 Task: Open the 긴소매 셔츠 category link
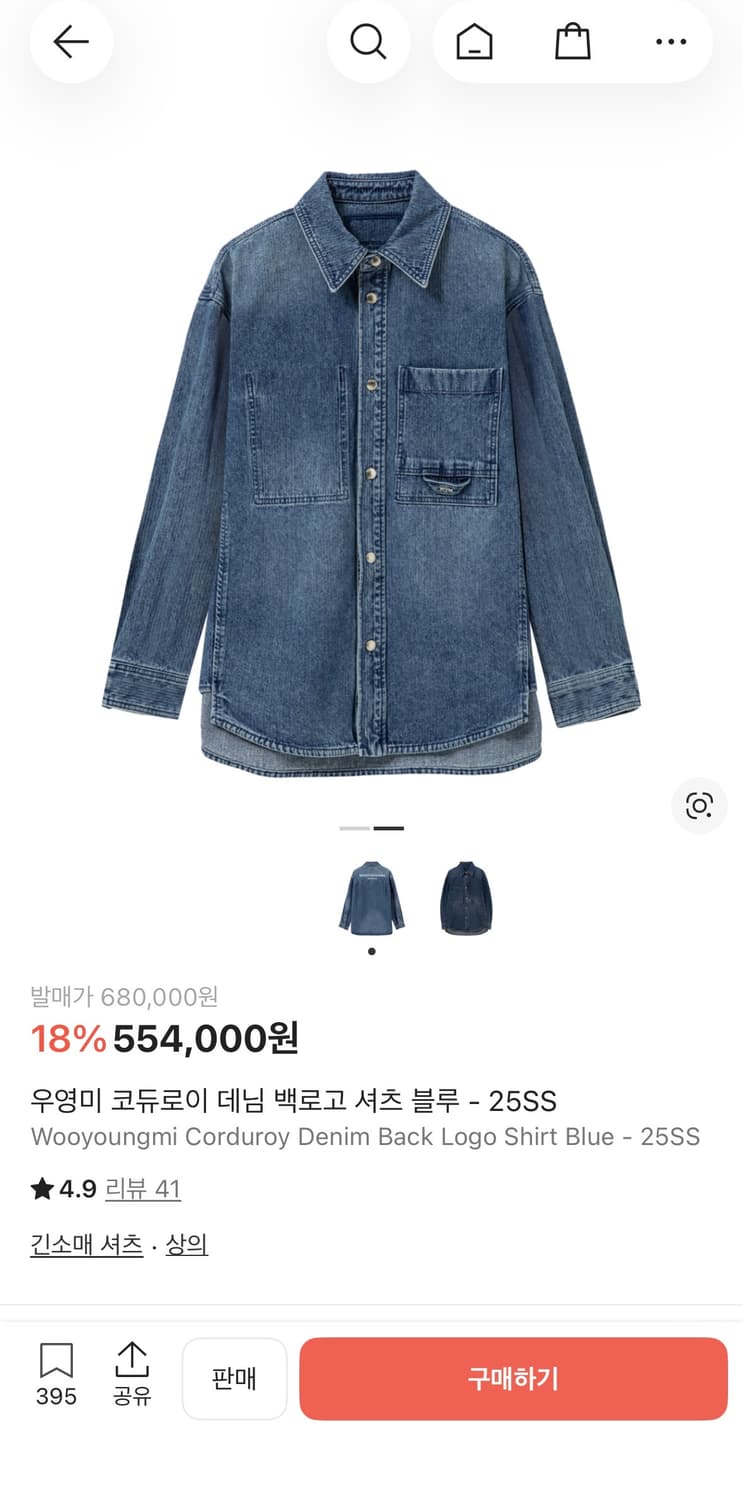pyautogui.click(x=85, y=1244)
